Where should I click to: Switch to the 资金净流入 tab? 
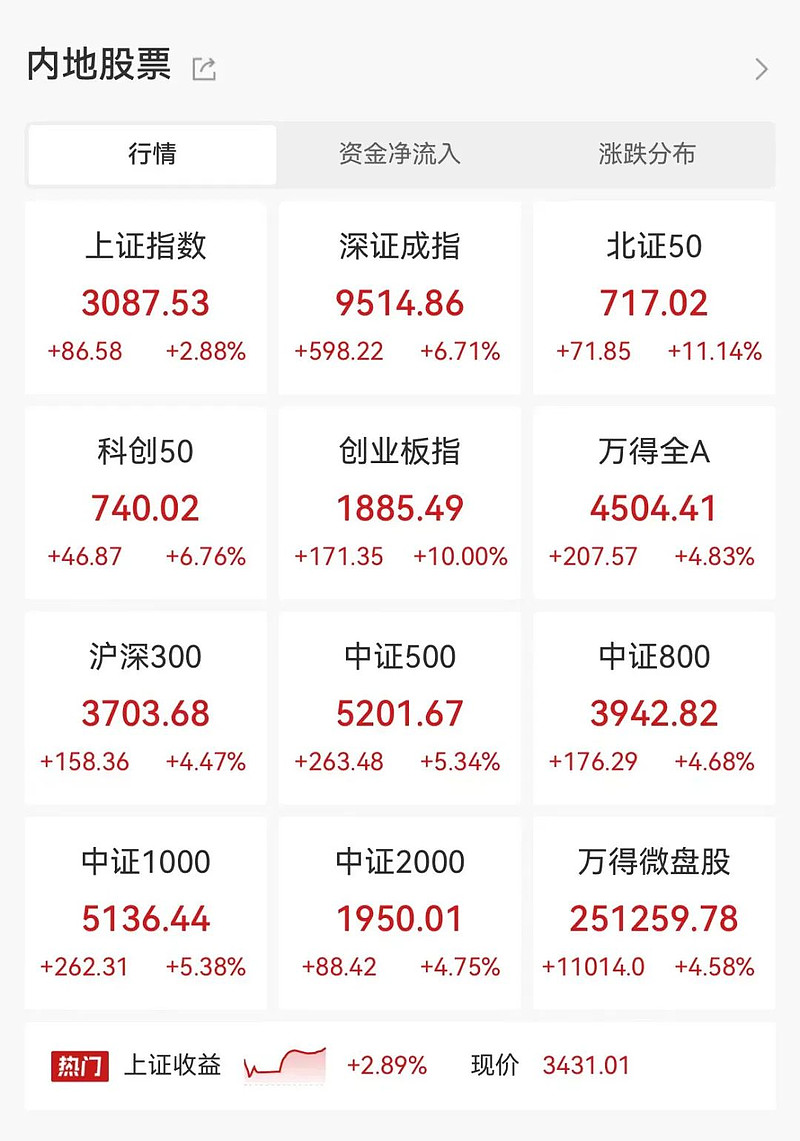[x=399, y=155]
